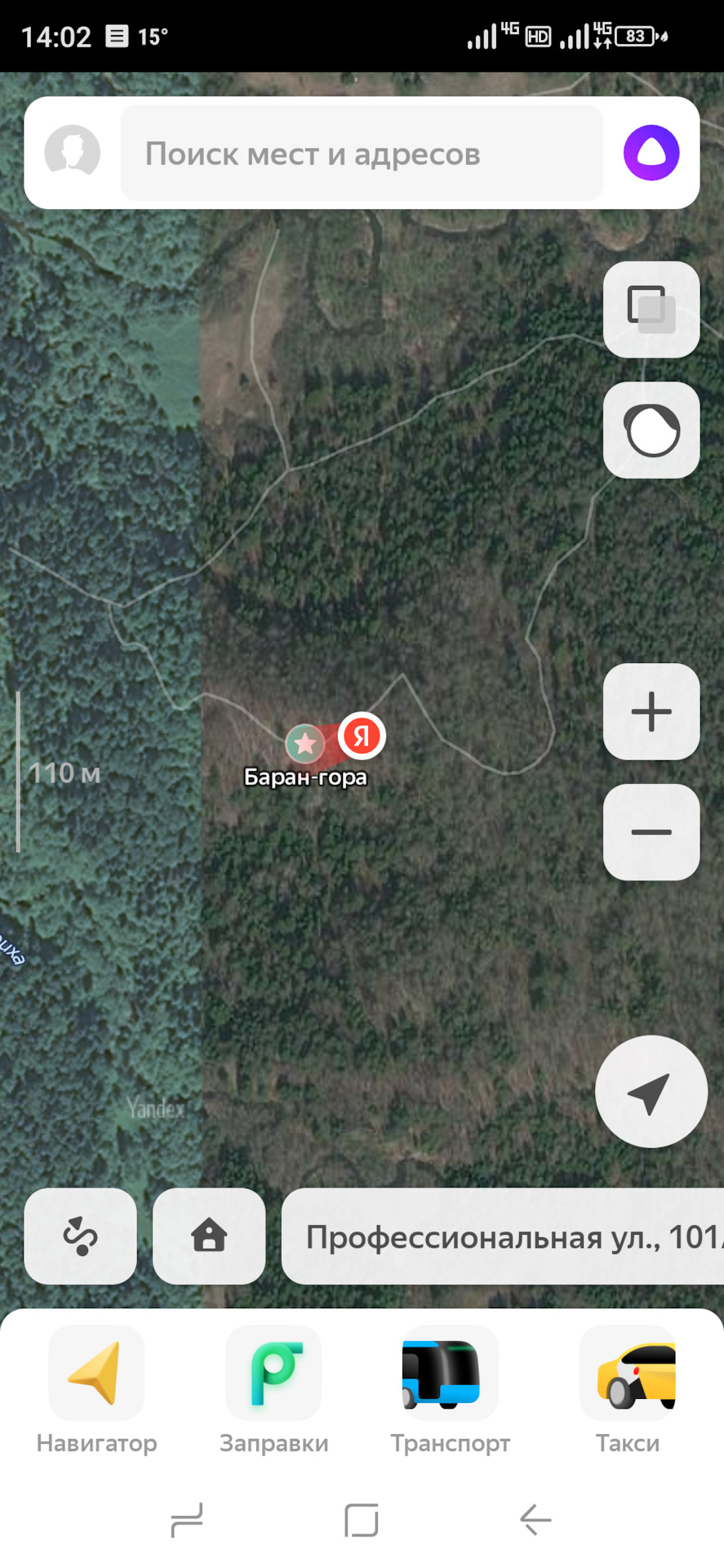
Task: Open the profile avatar
Action: 73,153
